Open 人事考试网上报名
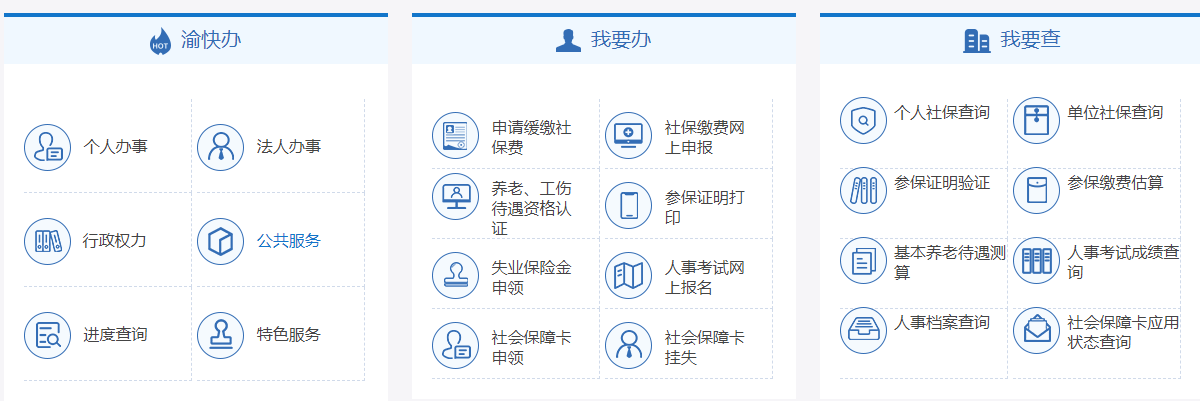Viewport: 1200px width, 401px height. coord(704,278)
